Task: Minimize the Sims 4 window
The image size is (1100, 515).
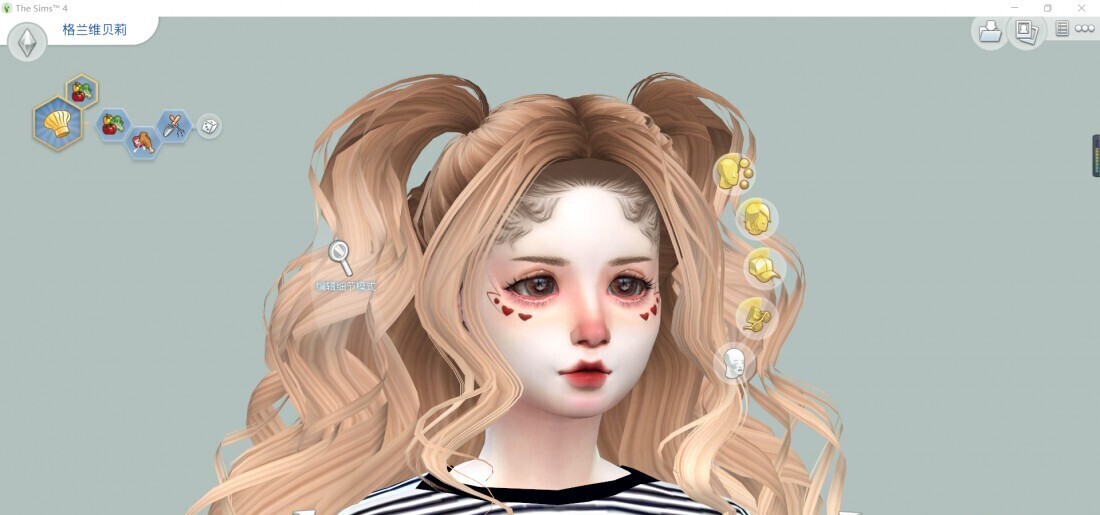Action: 1014,8
